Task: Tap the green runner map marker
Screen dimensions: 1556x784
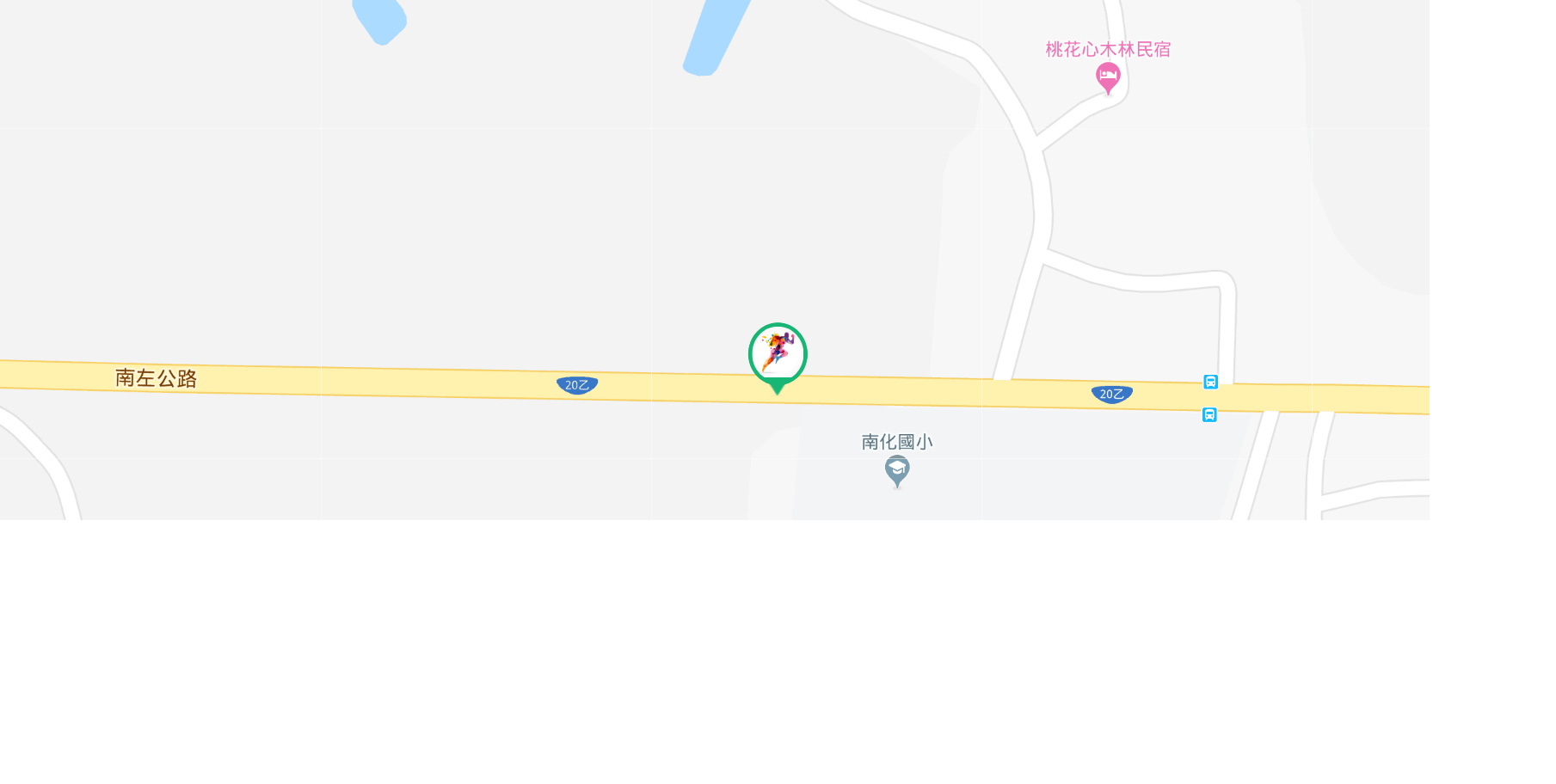Action: point(778,353)
